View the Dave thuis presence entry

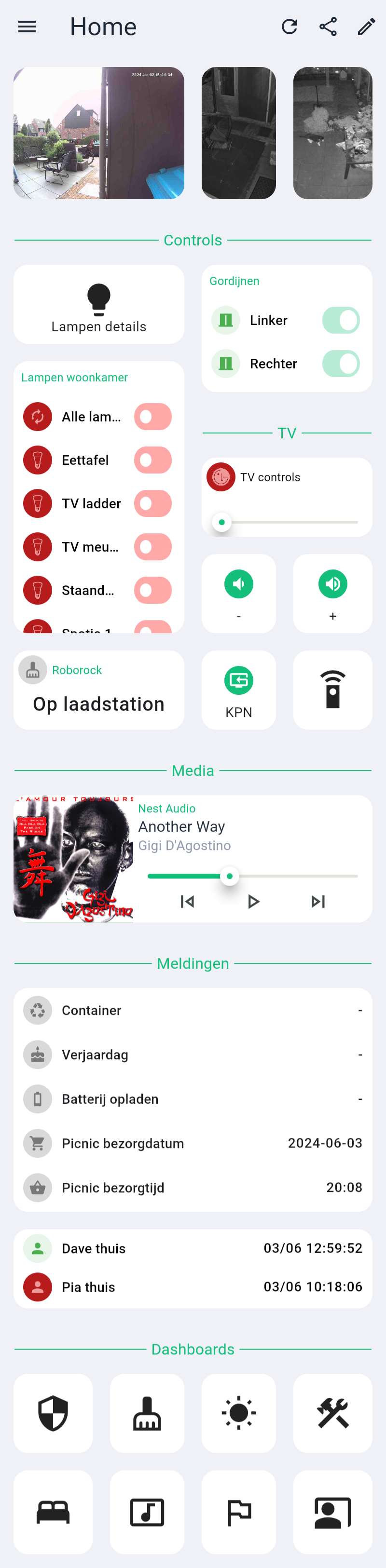pos(193,1248)
